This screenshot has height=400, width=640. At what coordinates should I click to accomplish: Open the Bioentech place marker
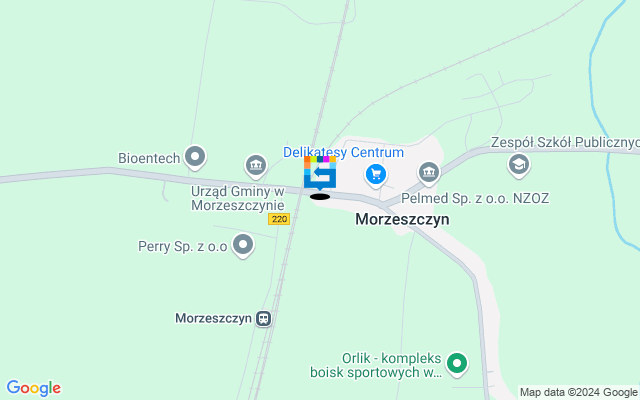(x=195, y=156)
